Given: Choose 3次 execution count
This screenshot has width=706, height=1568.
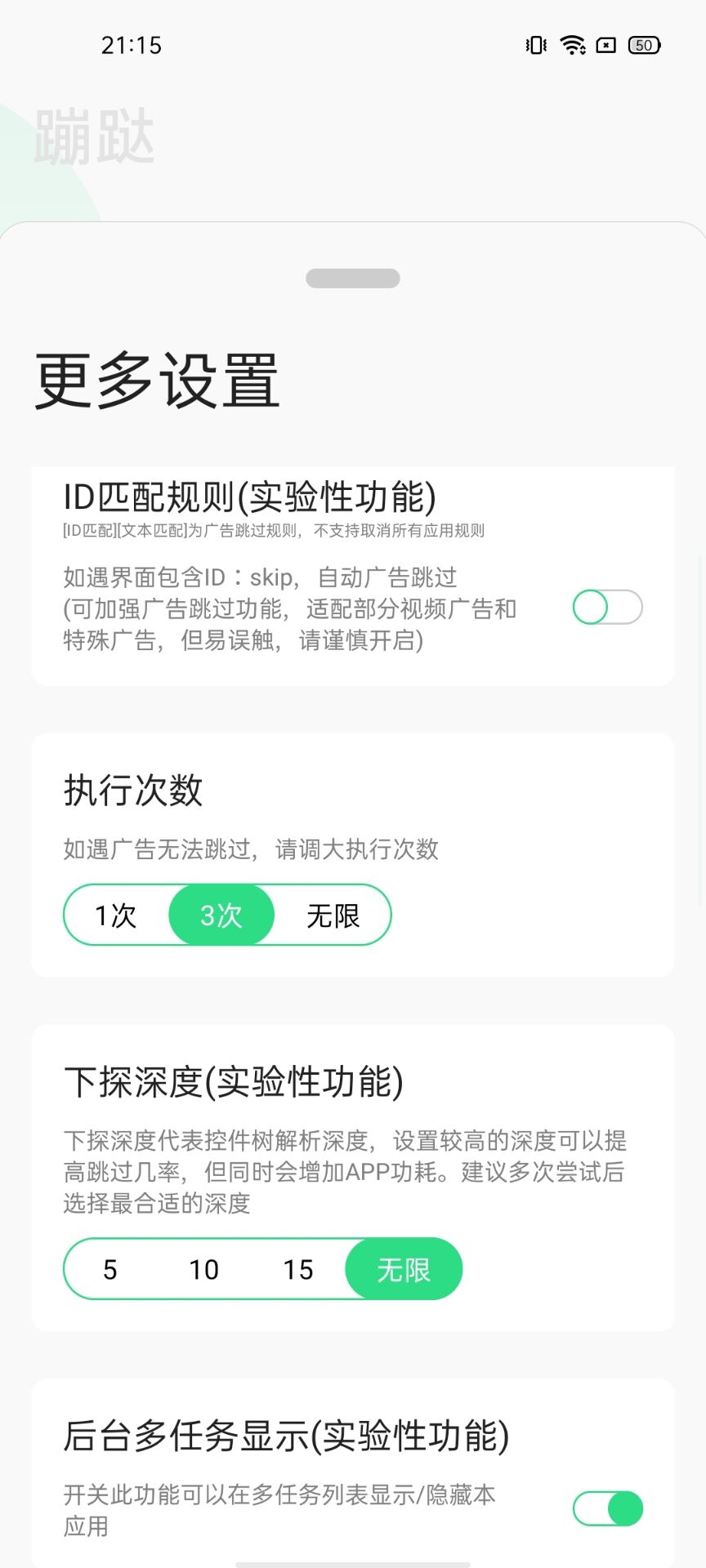Looking at the screenshot, I should 221,915.
